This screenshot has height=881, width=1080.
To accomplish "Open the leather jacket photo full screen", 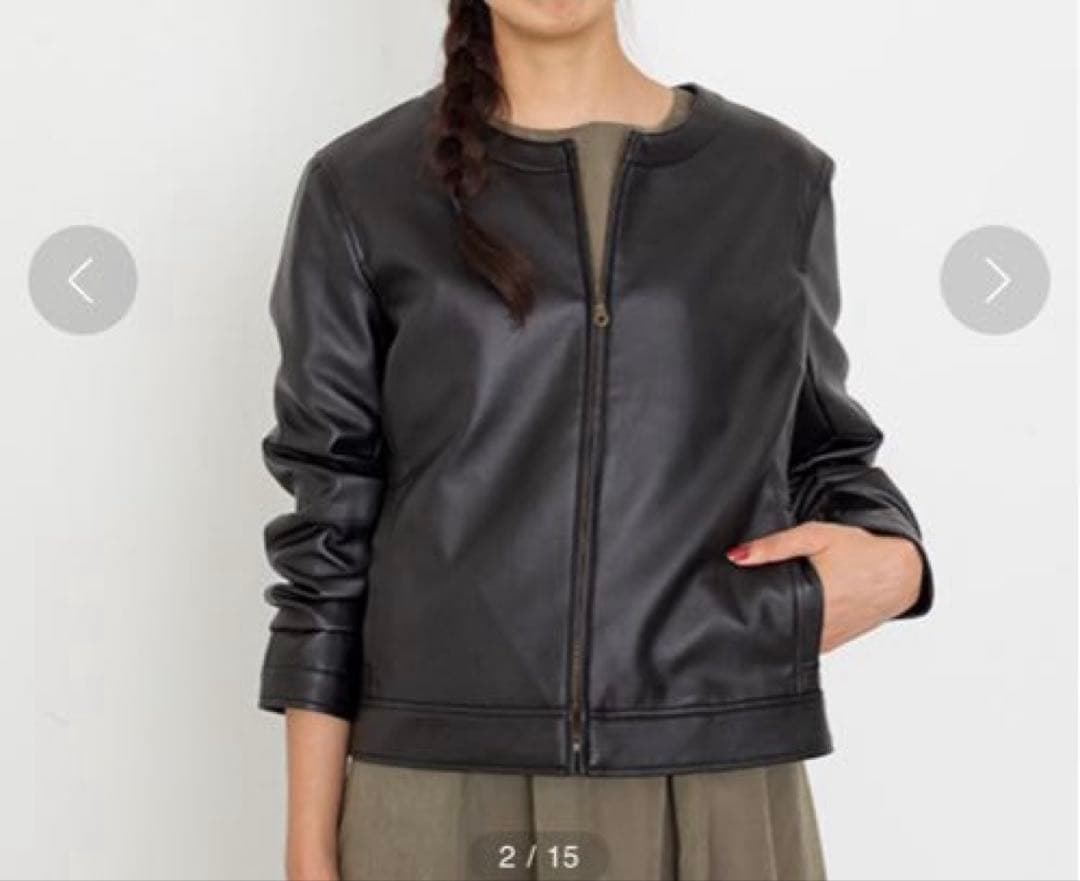I will [x=540, y=441].
